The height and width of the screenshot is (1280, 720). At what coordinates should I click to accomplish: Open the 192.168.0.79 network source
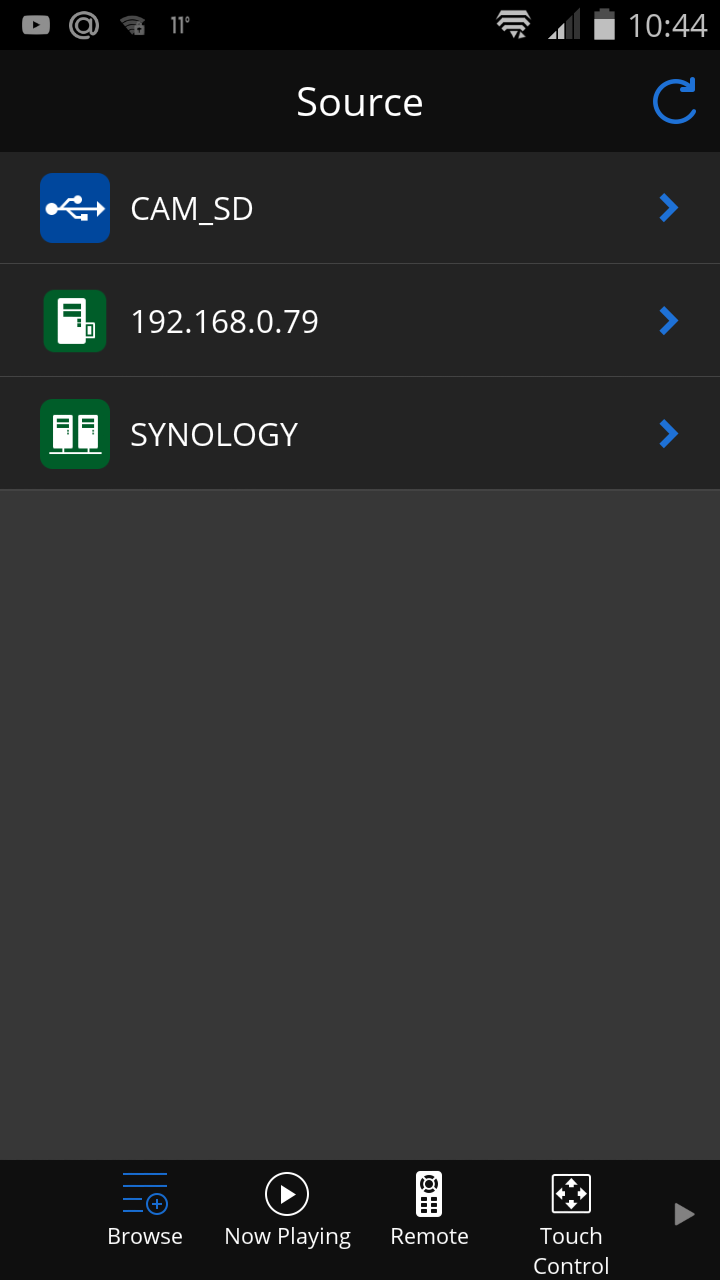coord(360,321)
